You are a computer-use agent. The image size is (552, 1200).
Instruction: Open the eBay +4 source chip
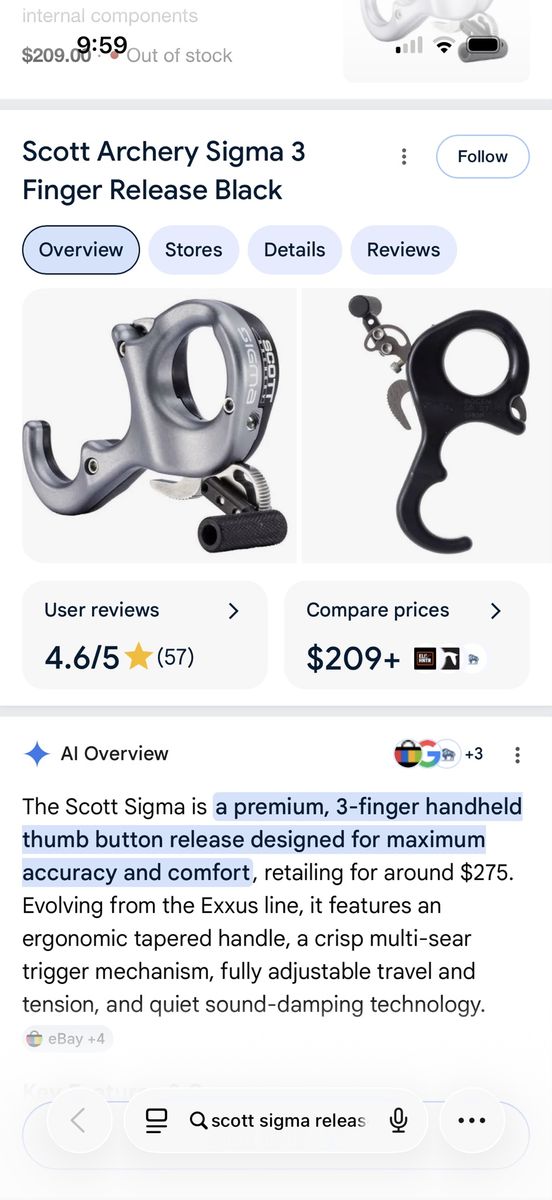[67, 1039]
